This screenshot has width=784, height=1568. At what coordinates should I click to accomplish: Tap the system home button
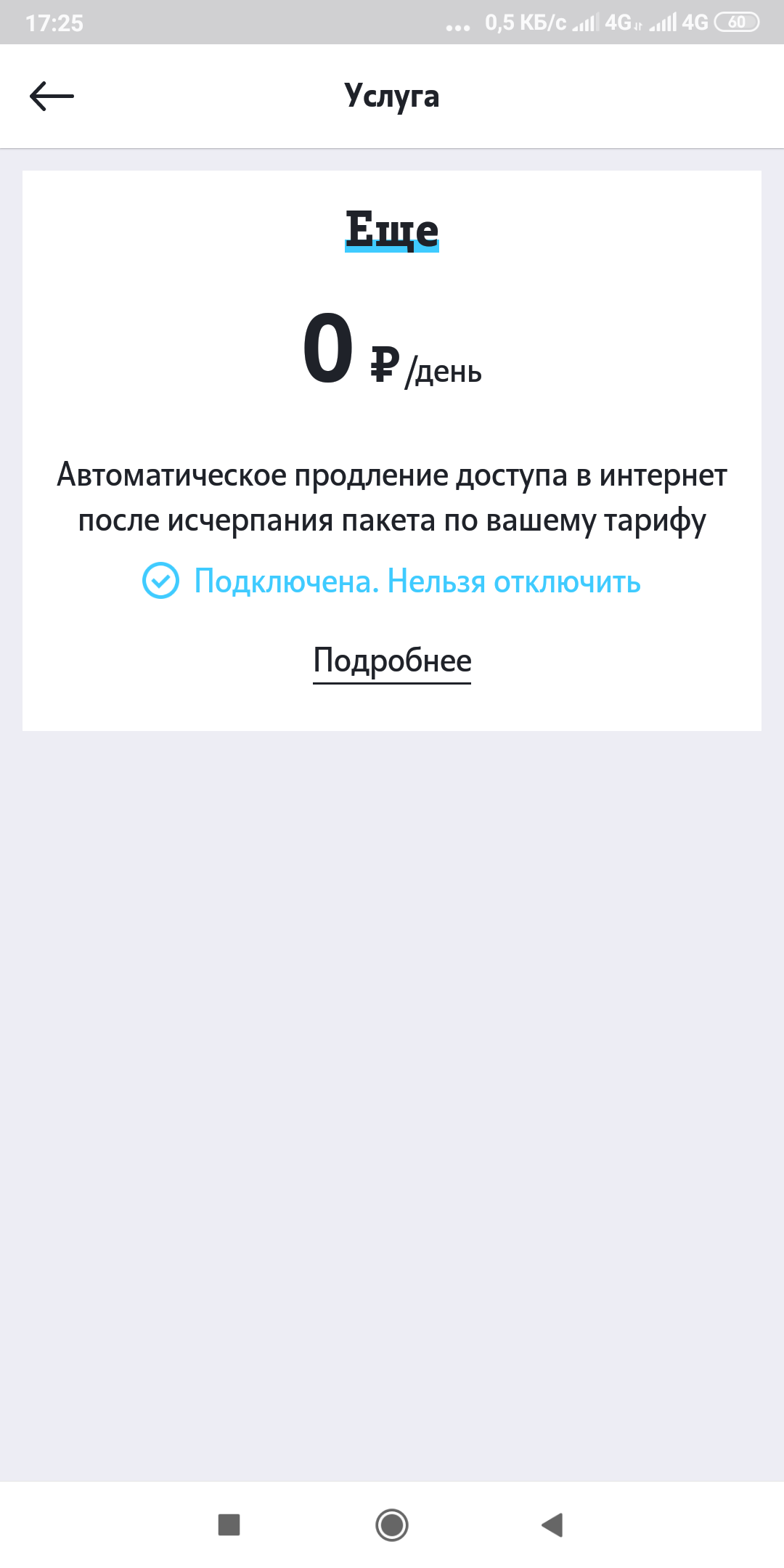click(392, 1524)
